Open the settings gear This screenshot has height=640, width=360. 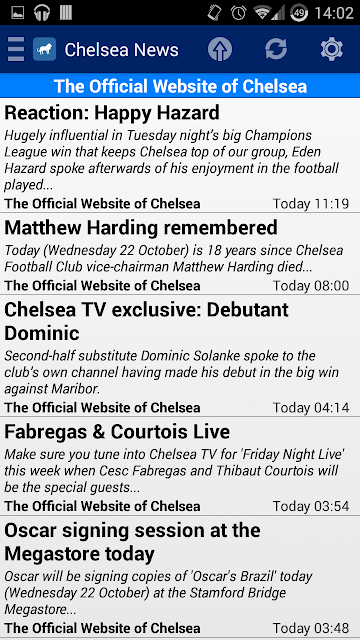pyautogui.click(x=331, y=49)
